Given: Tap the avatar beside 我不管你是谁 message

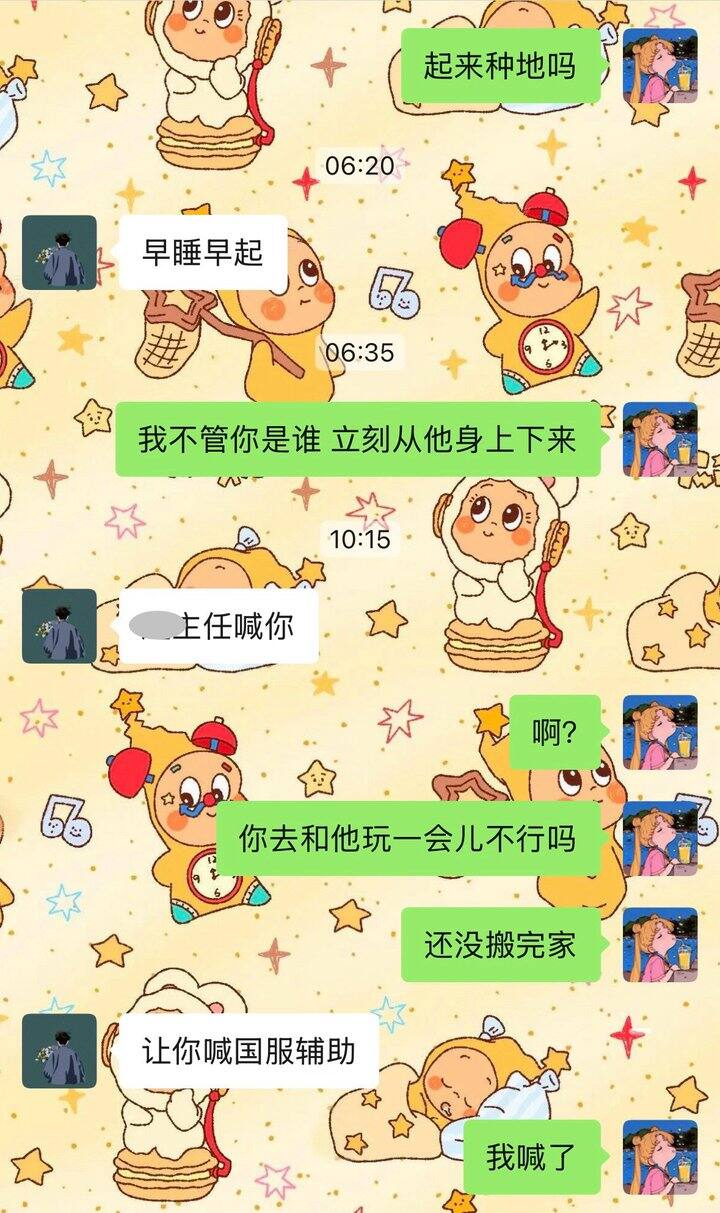Looking at the screenshot, I should (660, 439).
